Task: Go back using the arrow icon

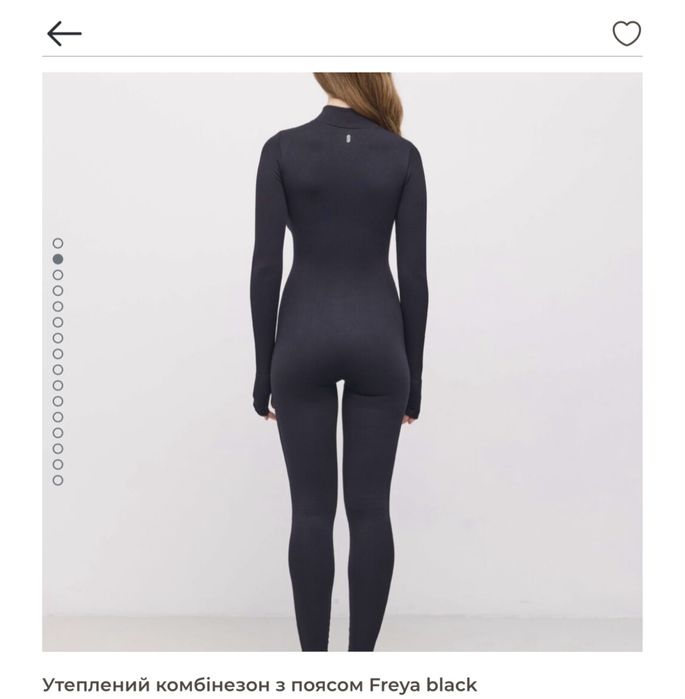Action: [x=64, y=34]
